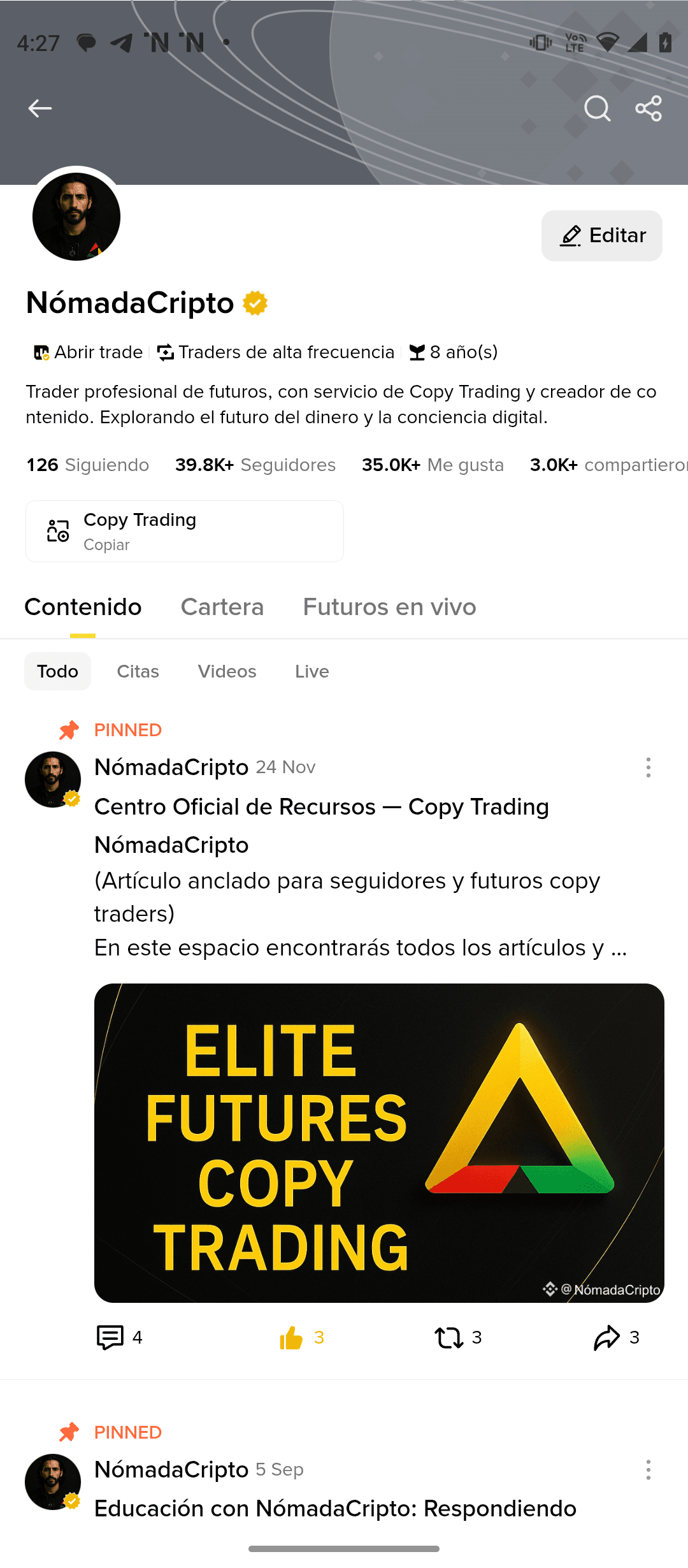Viewport: 688px width, 1568px height.
Task: Switch to the Cartera tab
Action: (222, 607)
